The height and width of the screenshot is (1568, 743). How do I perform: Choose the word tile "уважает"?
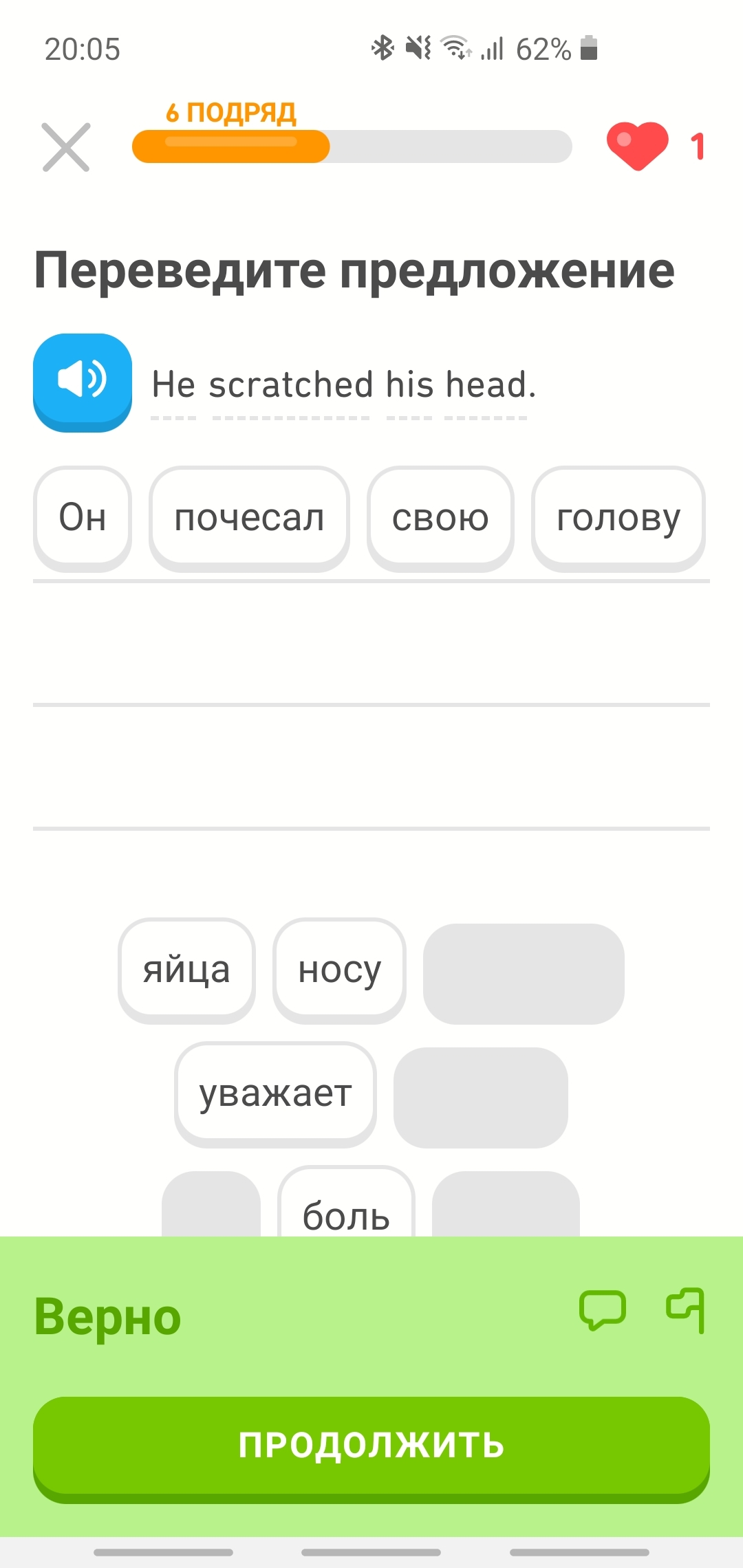click(x=275, y=1093)
